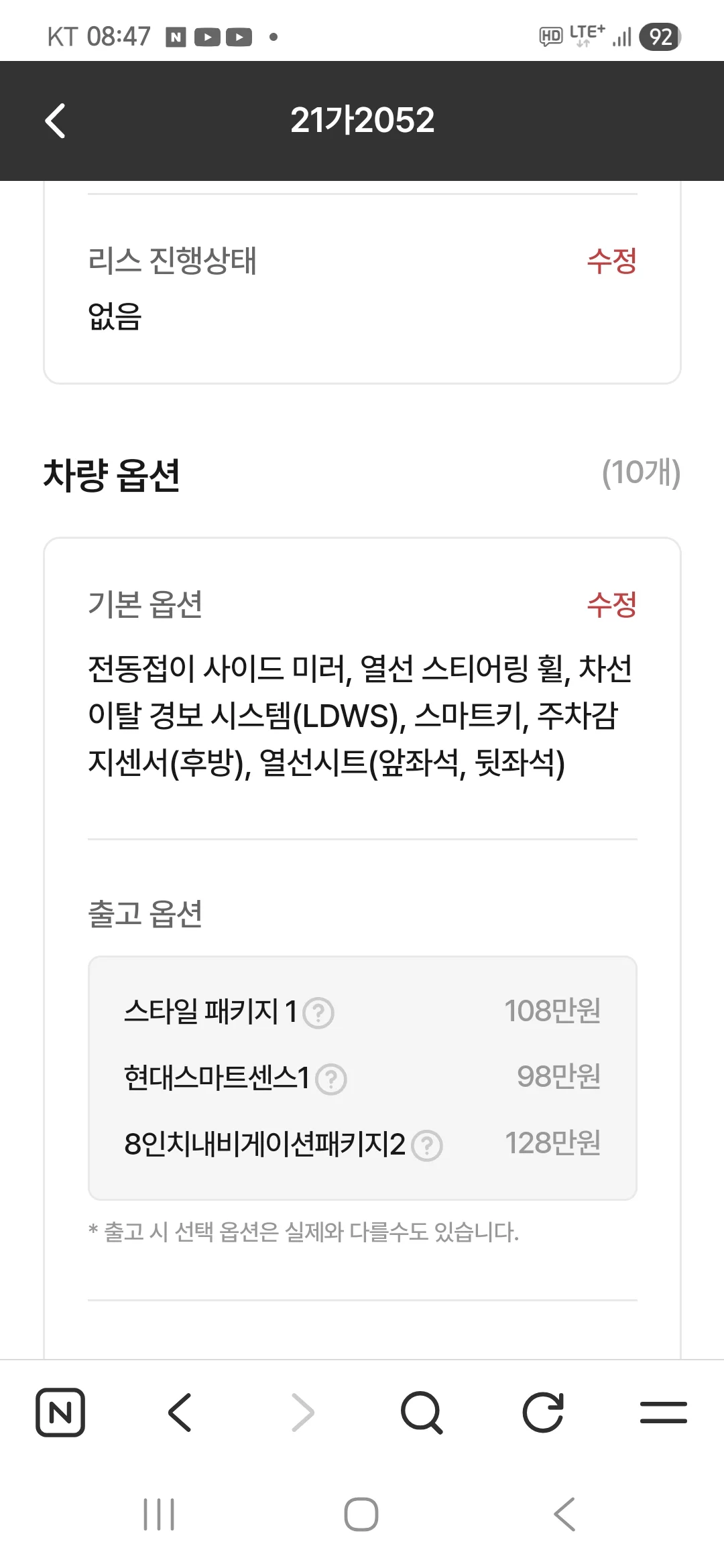
Task: Open Naver home from browser bar
Action: [x=60, y=1413]
